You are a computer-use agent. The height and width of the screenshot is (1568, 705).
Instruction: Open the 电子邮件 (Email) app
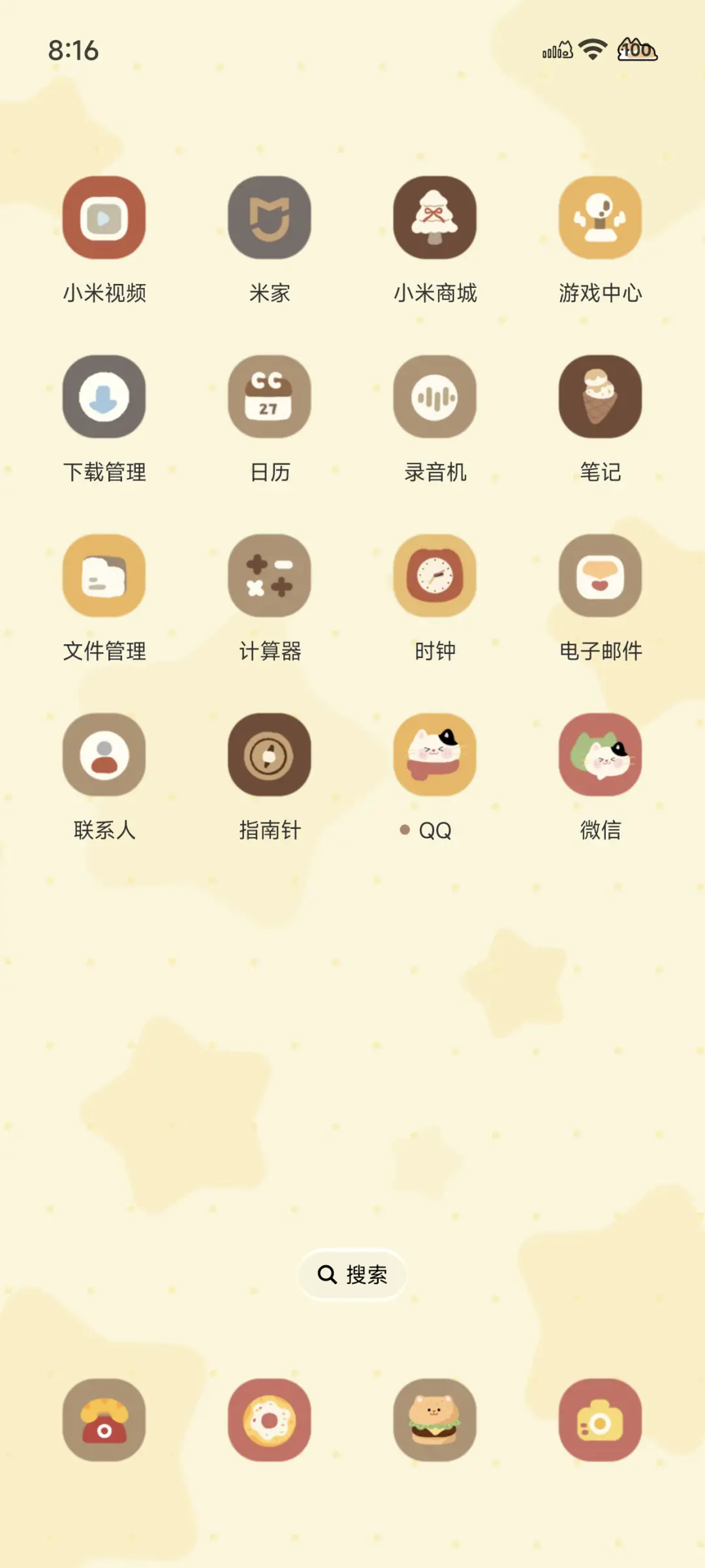coord(601,576)
